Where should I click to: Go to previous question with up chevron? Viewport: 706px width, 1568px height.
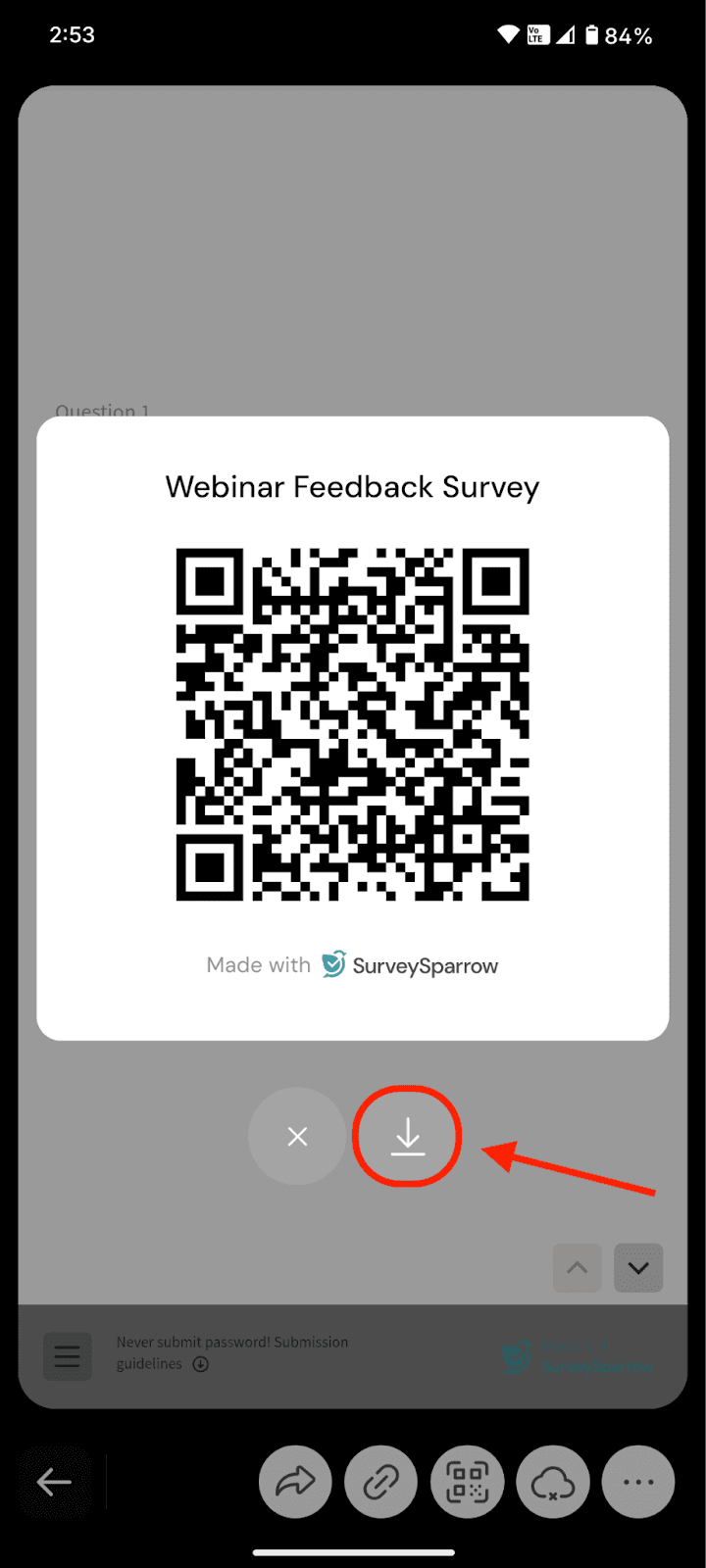(578, 1268)
